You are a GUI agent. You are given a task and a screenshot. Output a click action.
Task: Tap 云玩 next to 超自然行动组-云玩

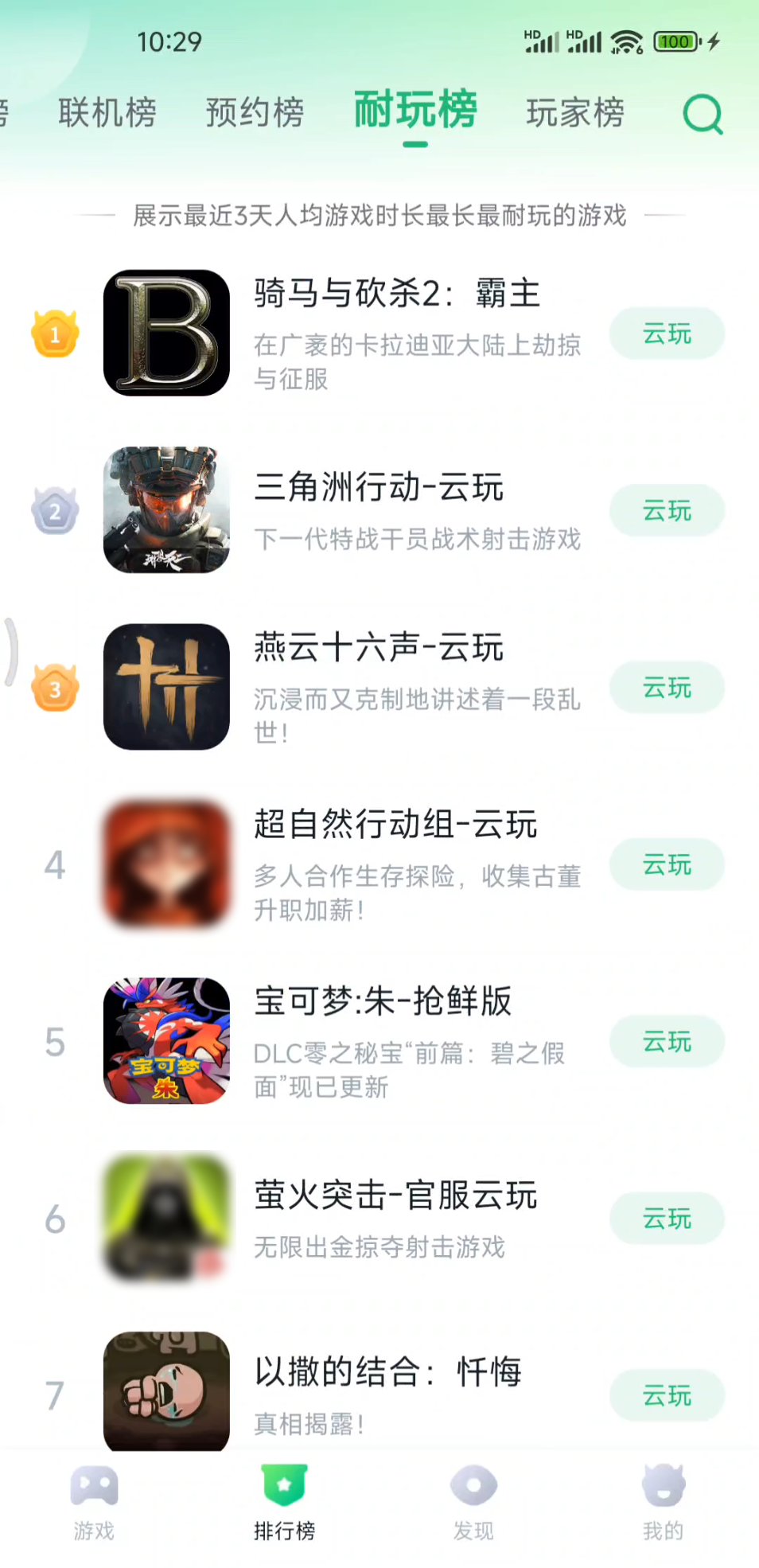tap(667, 864)
